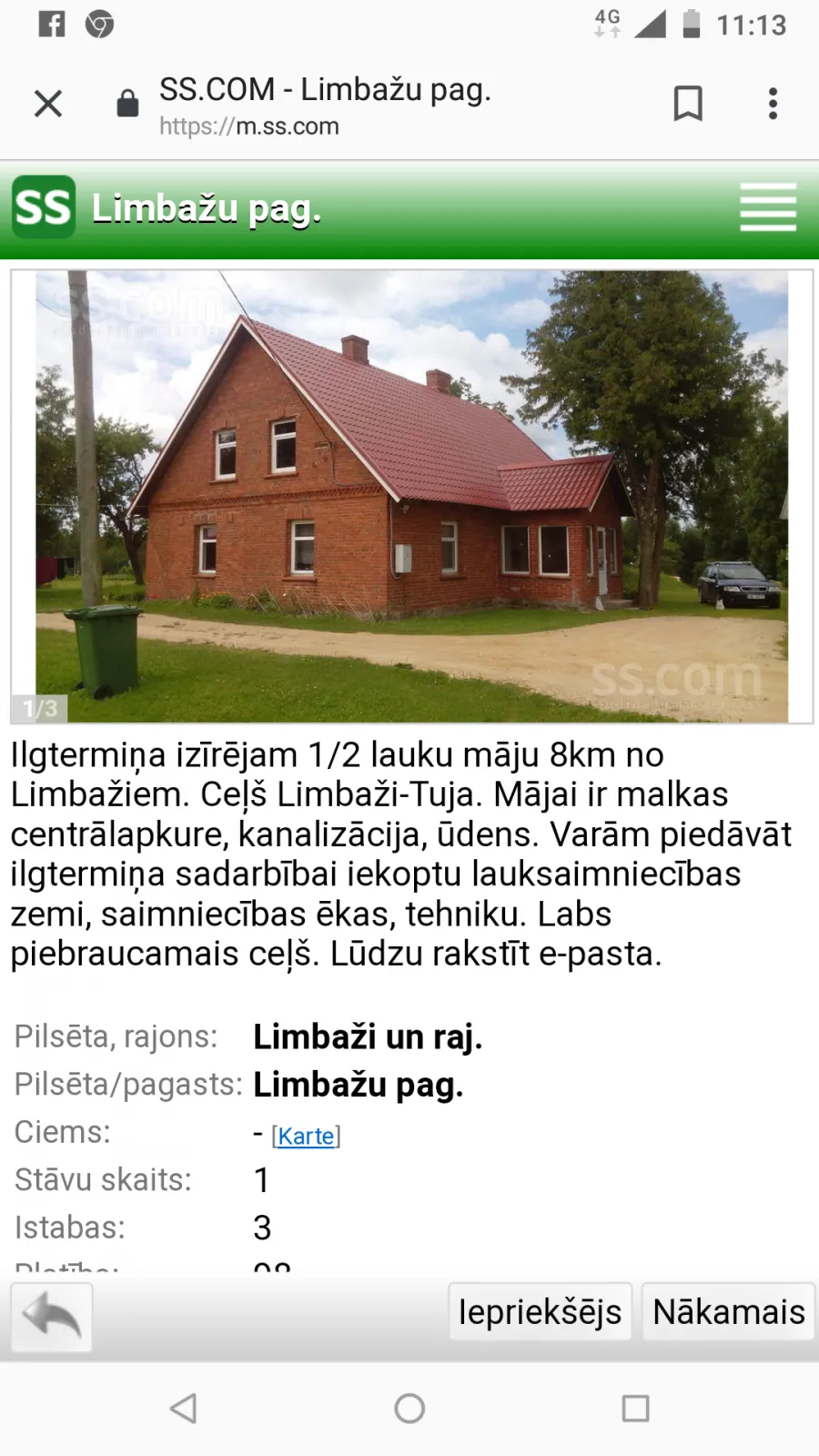Bookmark this SS.COM page
819x1456 pixels.
click(x=688, y=104)
